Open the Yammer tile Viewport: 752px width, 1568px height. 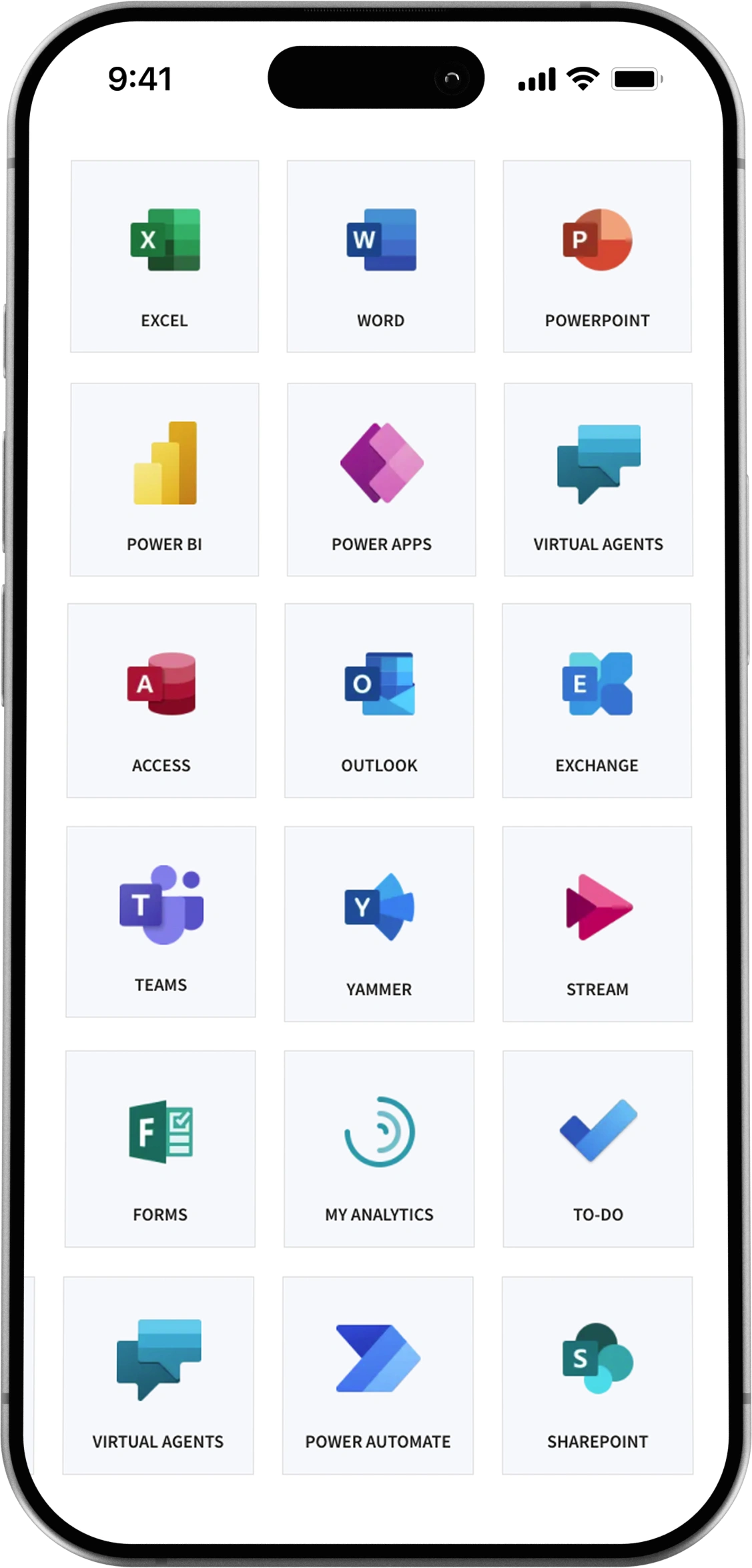point(379,924)
